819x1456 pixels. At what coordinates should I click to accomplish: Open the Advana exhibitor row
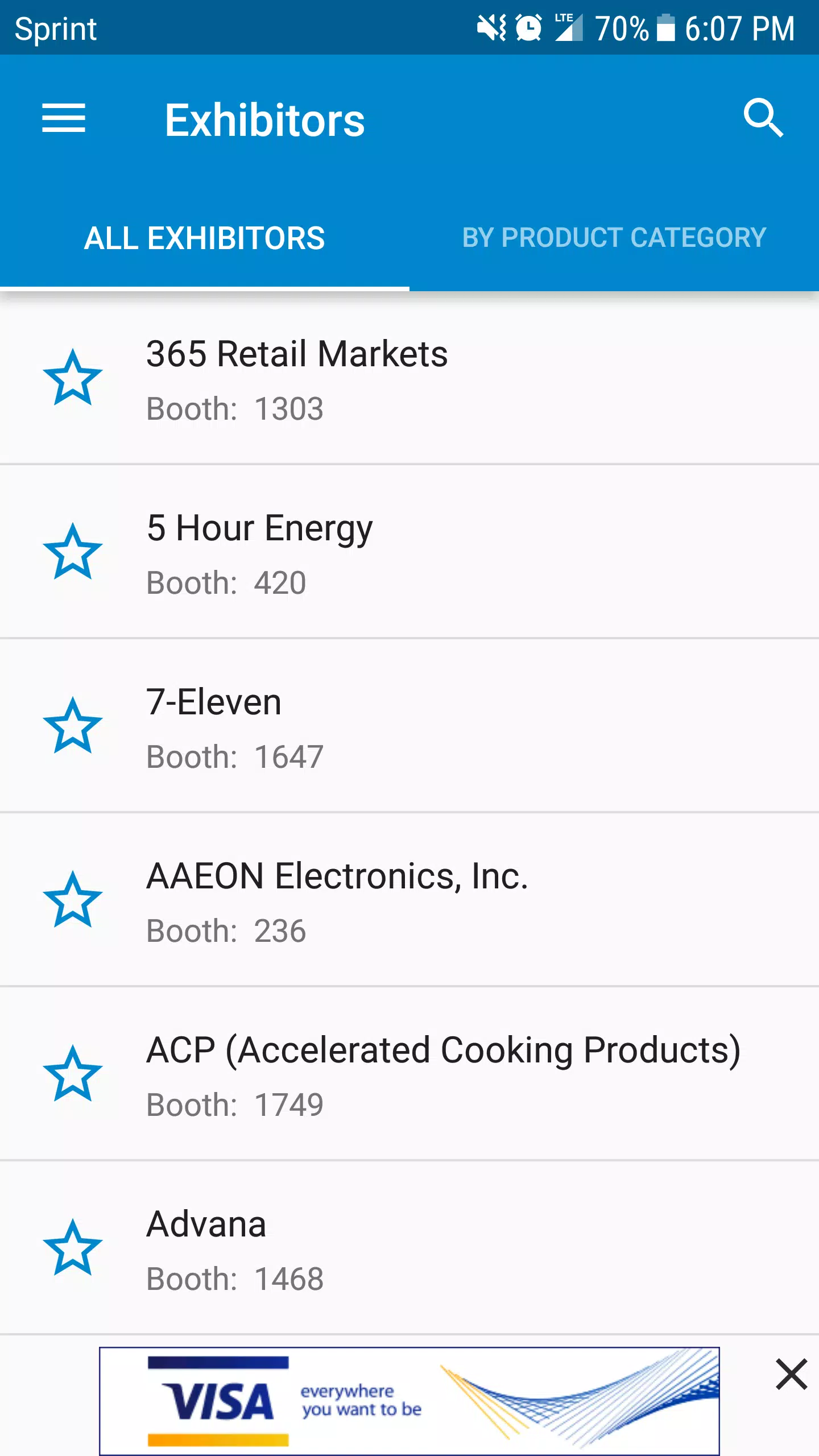click(409, 1248)
